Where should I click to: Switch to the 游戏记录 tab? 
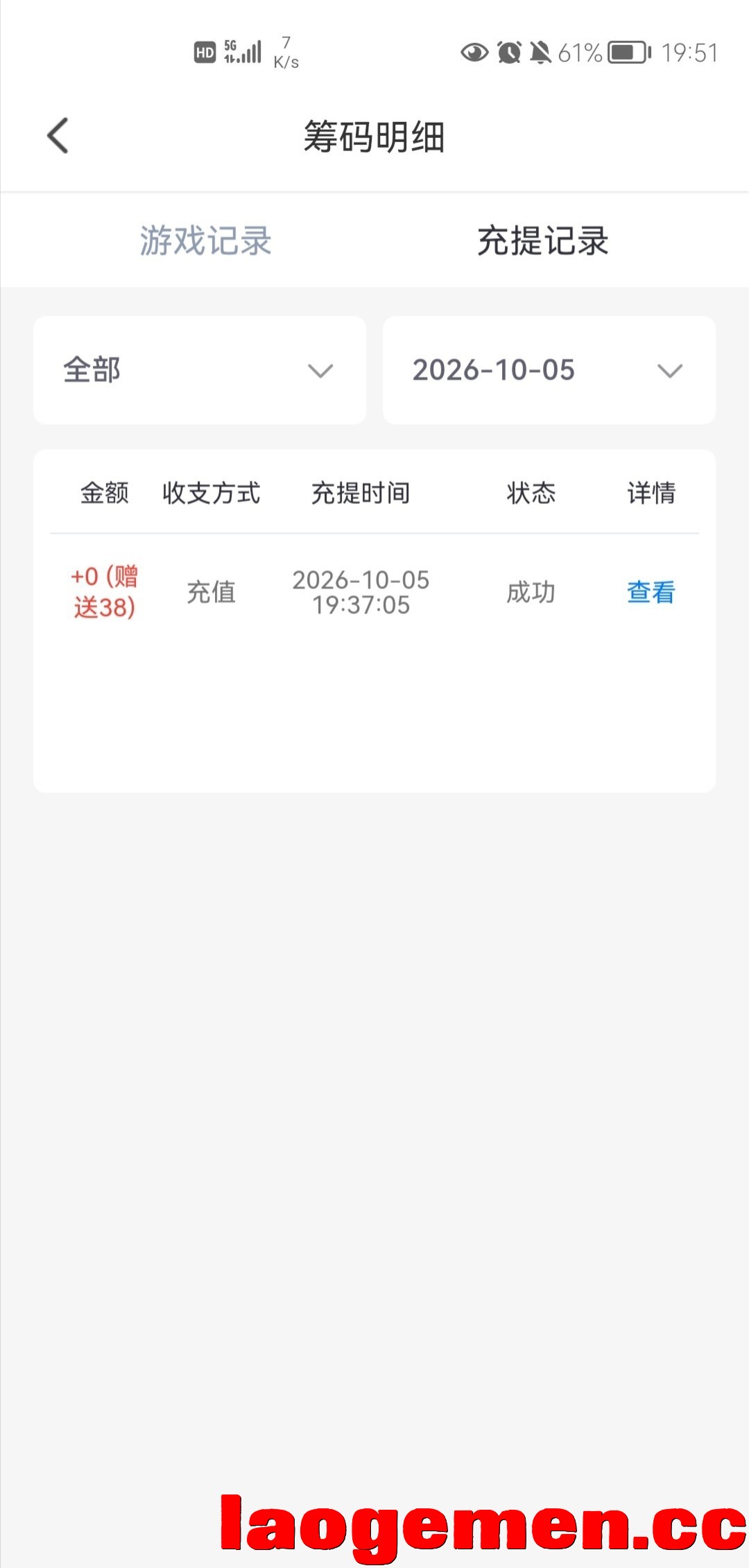(205, 241)
